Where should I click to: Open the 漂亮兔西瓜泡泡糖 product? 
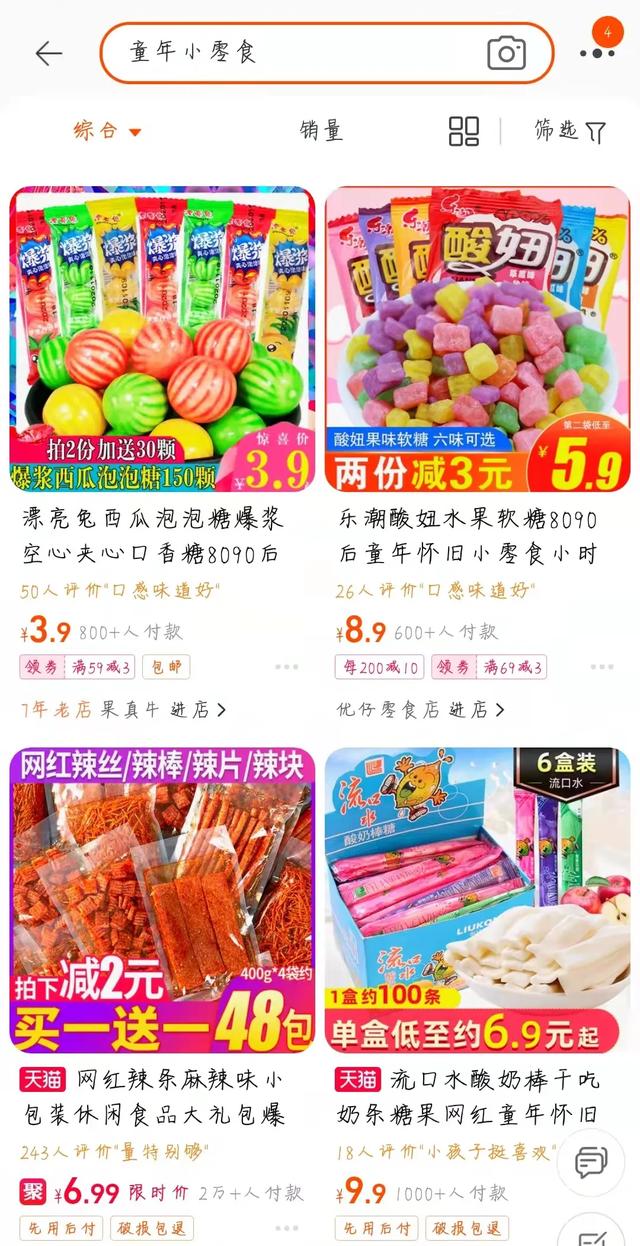point(162,340)
